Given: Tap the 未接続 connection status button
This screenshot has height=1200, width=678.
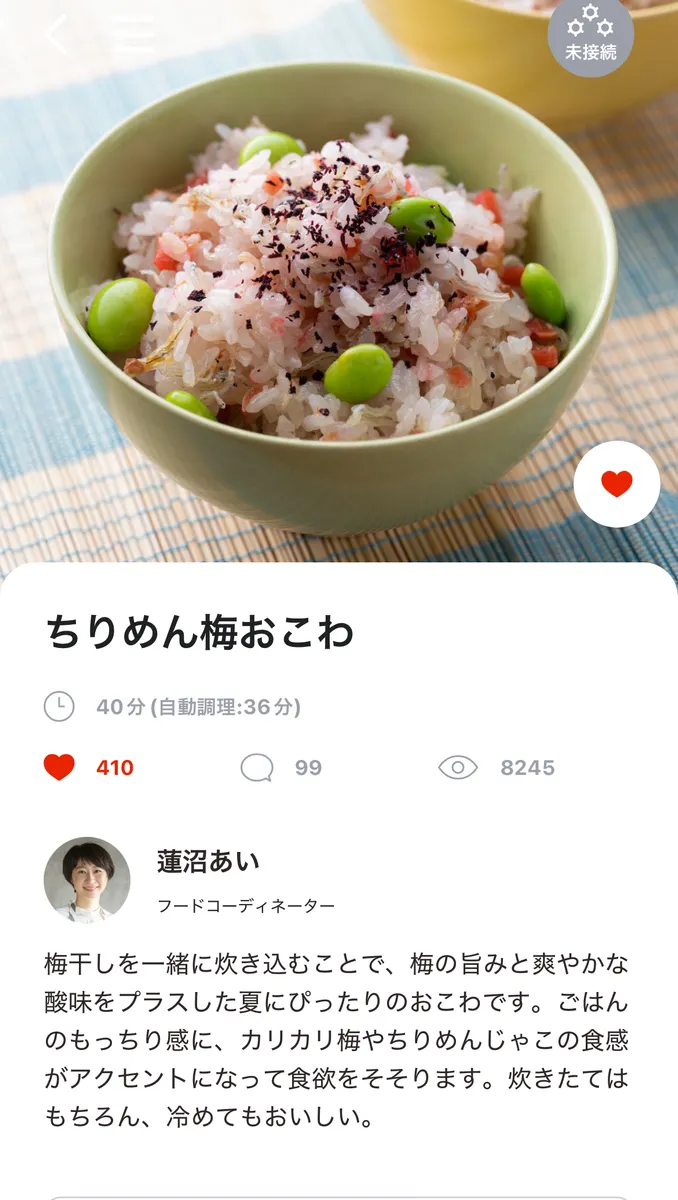Looking at the screenshot, I should click(590, 36).
